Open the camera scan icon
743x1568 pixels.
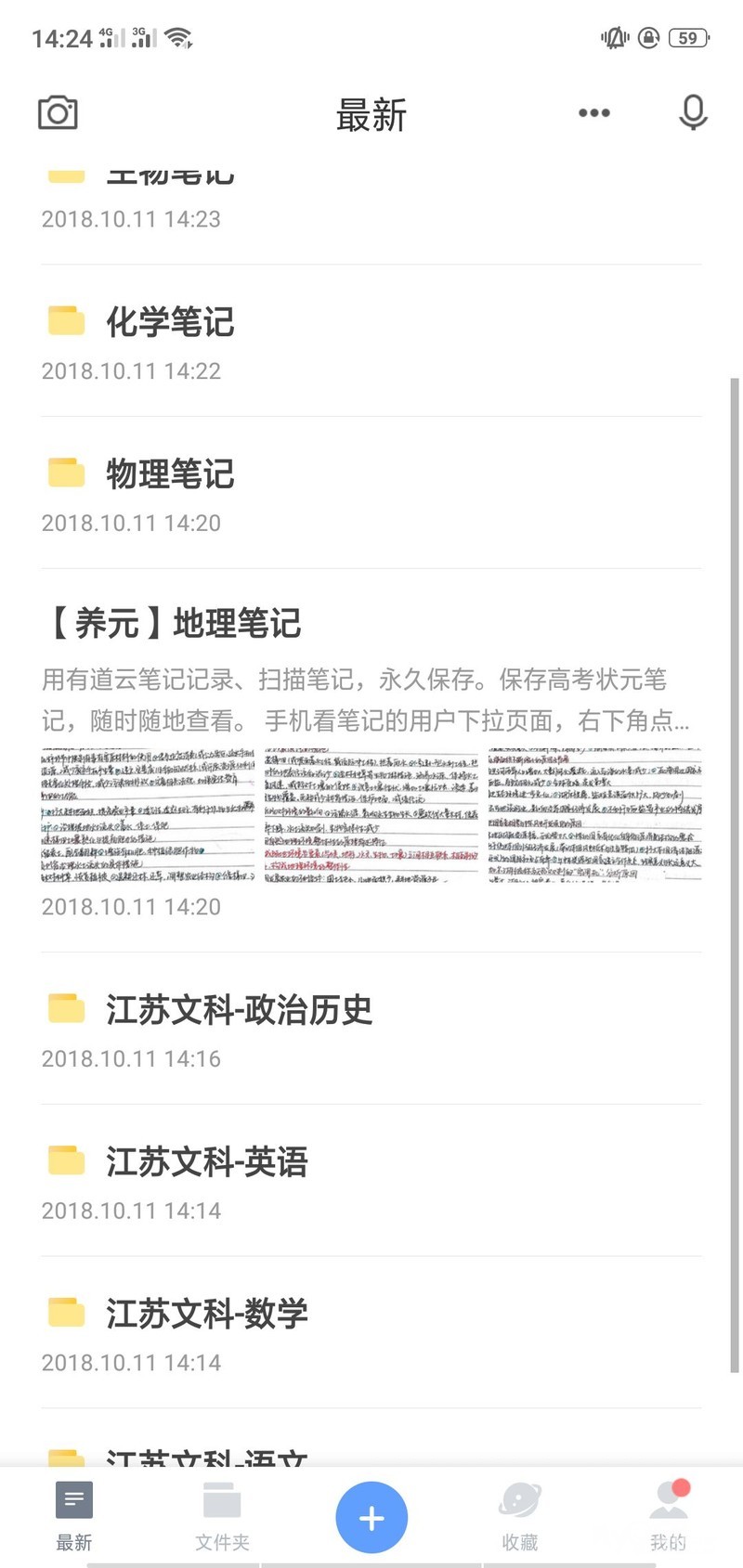click(x=58, y=113)
